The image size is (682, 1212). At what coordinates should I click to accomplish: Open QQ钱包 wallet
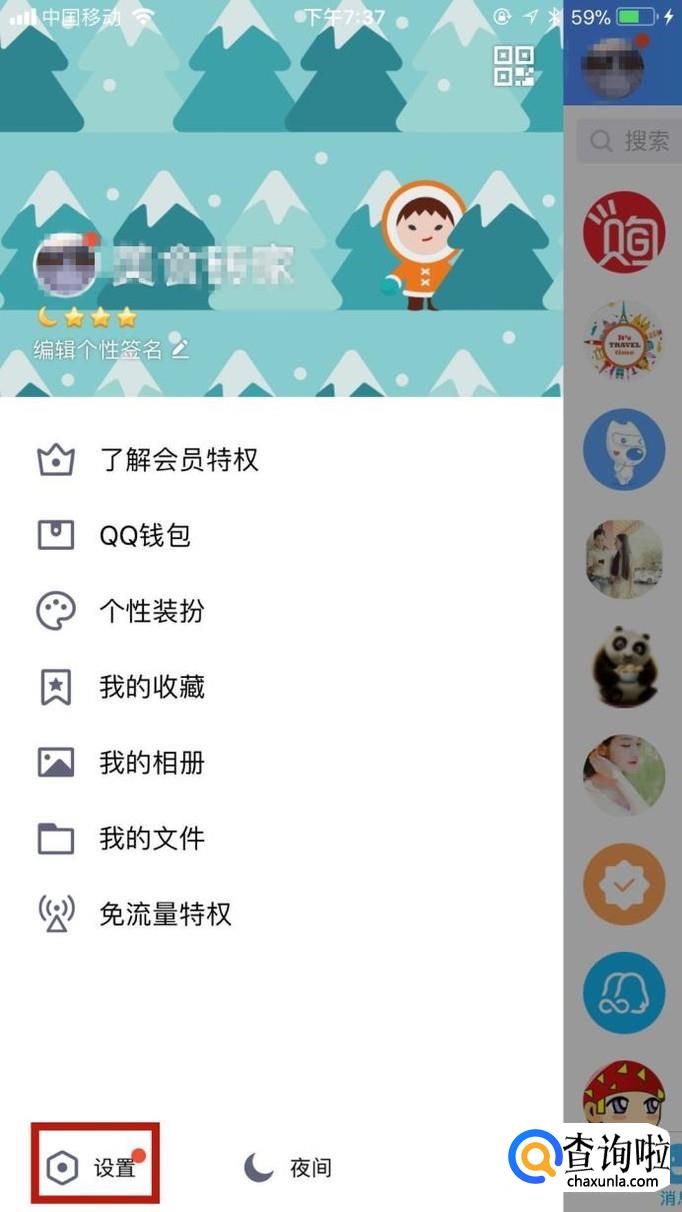coord(144,536)
